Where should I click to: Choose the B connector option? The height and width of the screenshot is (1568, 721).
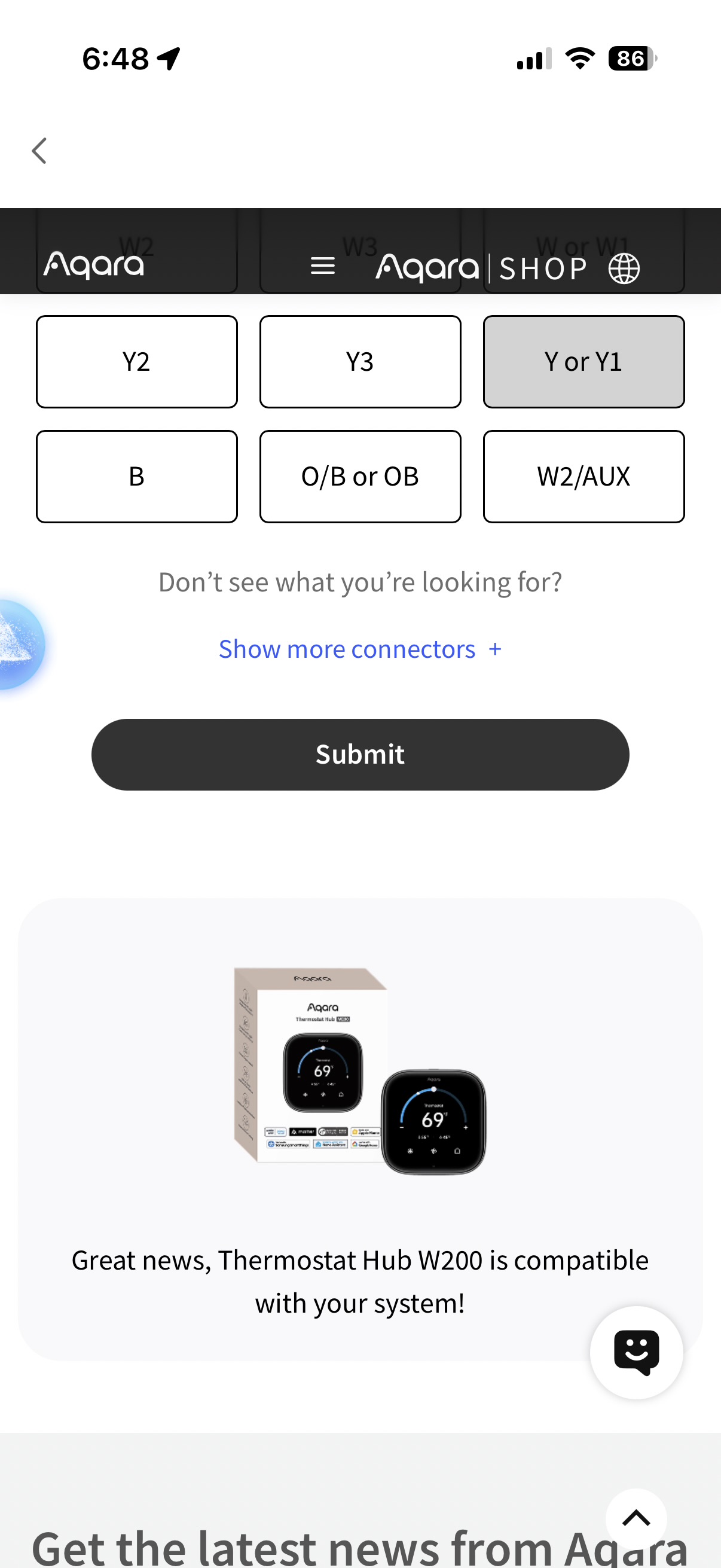tap(136, 477)
